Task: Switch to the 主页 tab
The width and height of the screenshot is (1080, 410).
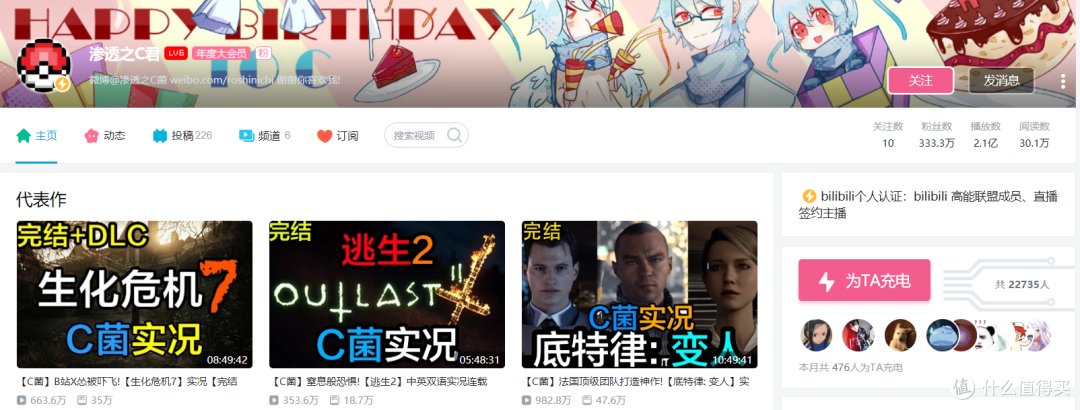Action: click(x=37, y=135)
